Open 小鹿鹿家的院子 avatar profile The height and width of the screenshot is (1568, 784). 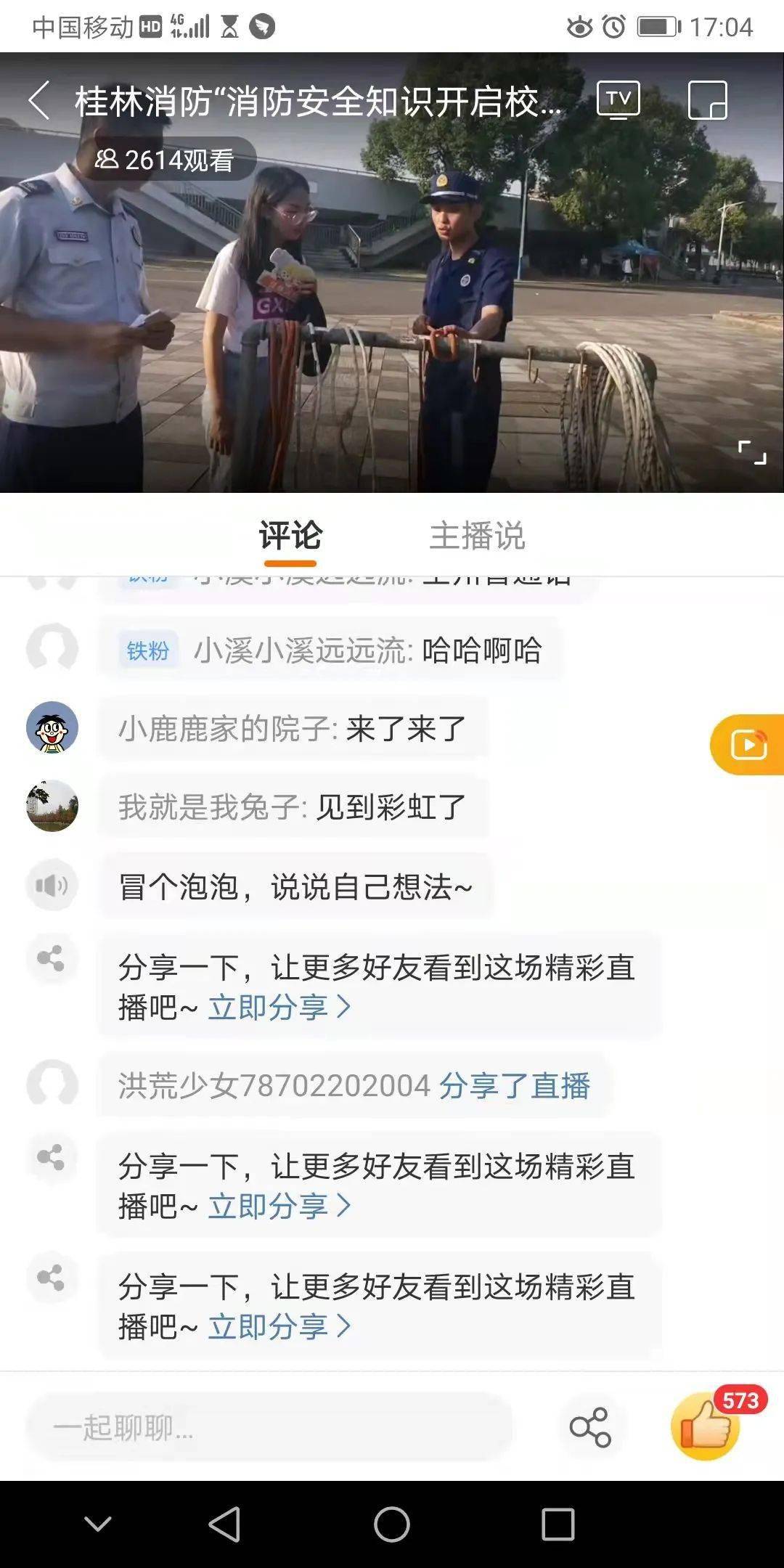point(52,727)
